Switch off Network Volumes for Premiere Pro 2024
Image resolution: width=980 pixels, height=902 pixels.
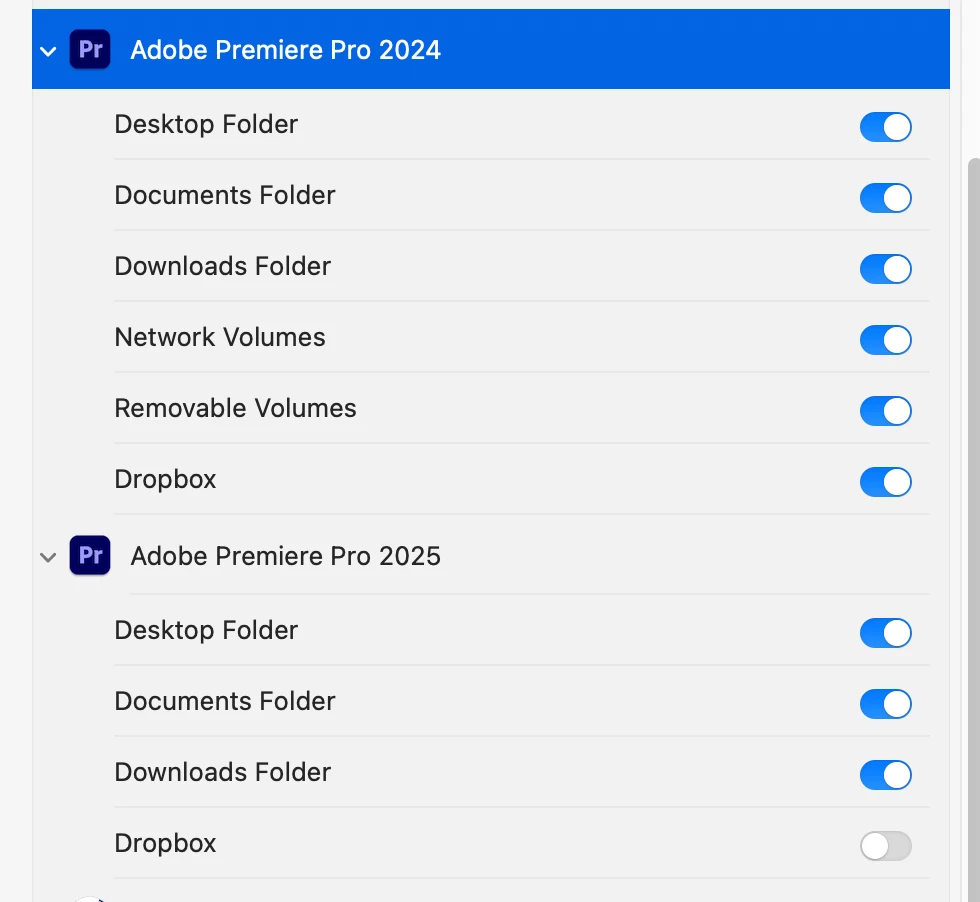885,340
